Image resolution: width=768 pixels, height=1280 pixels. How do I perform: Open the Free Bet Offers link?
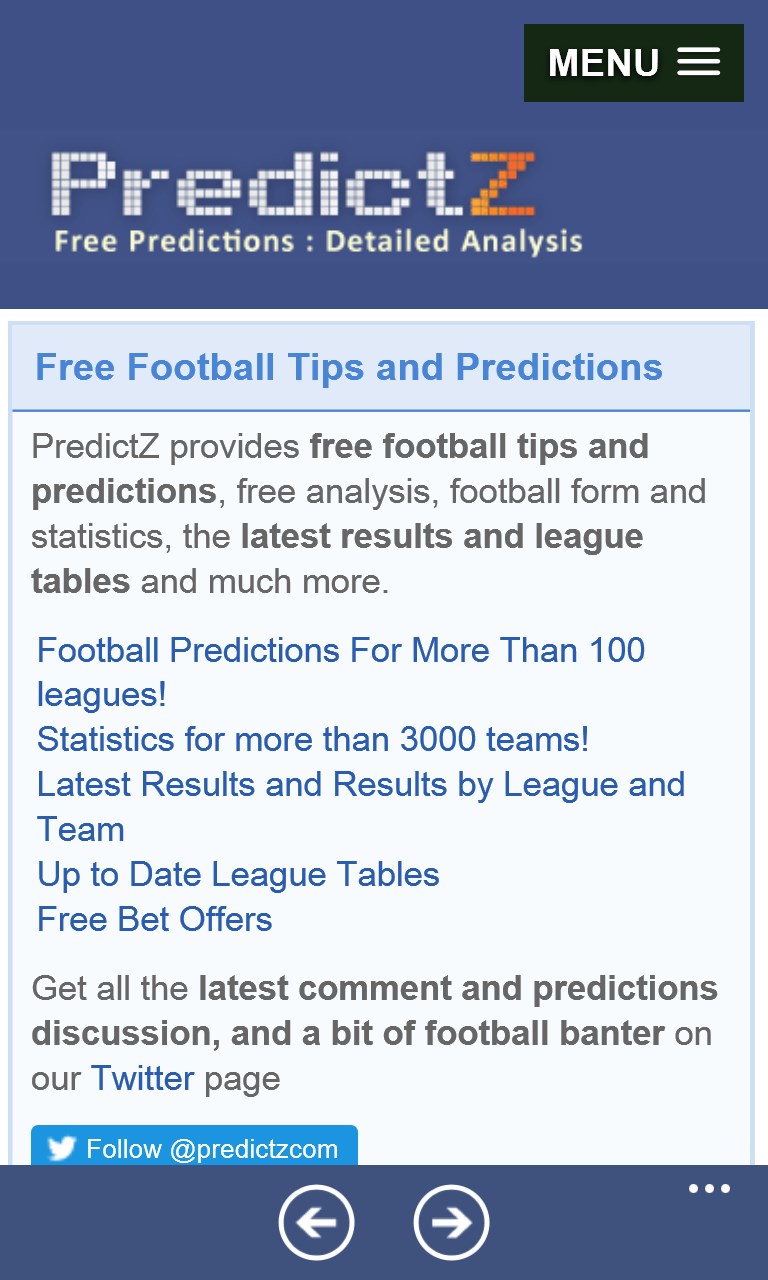coord(155,920)
